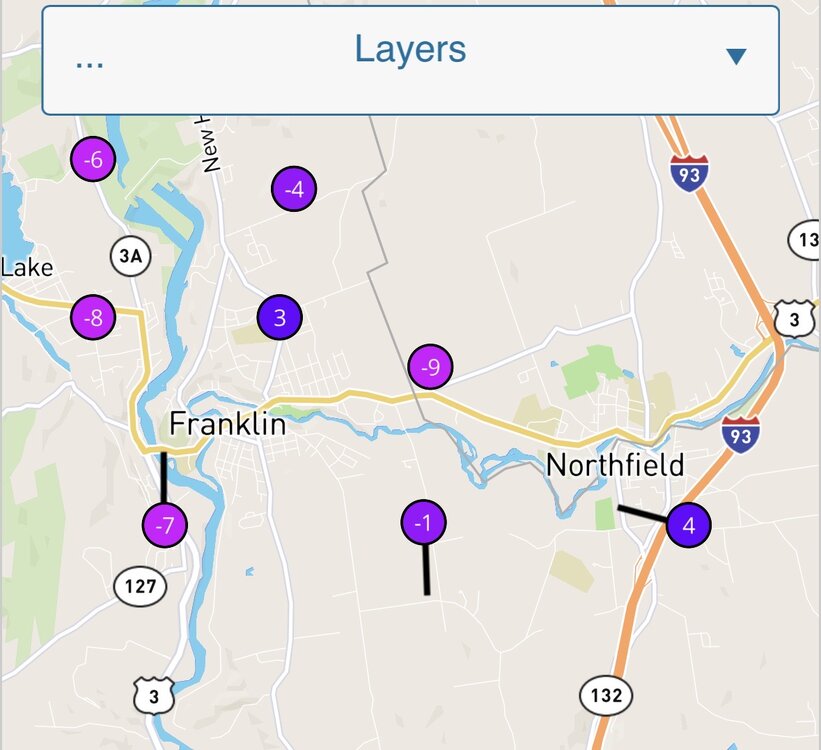Select the -6 map marker
Viewport: 821px width, 750px height.
(93, 159)
